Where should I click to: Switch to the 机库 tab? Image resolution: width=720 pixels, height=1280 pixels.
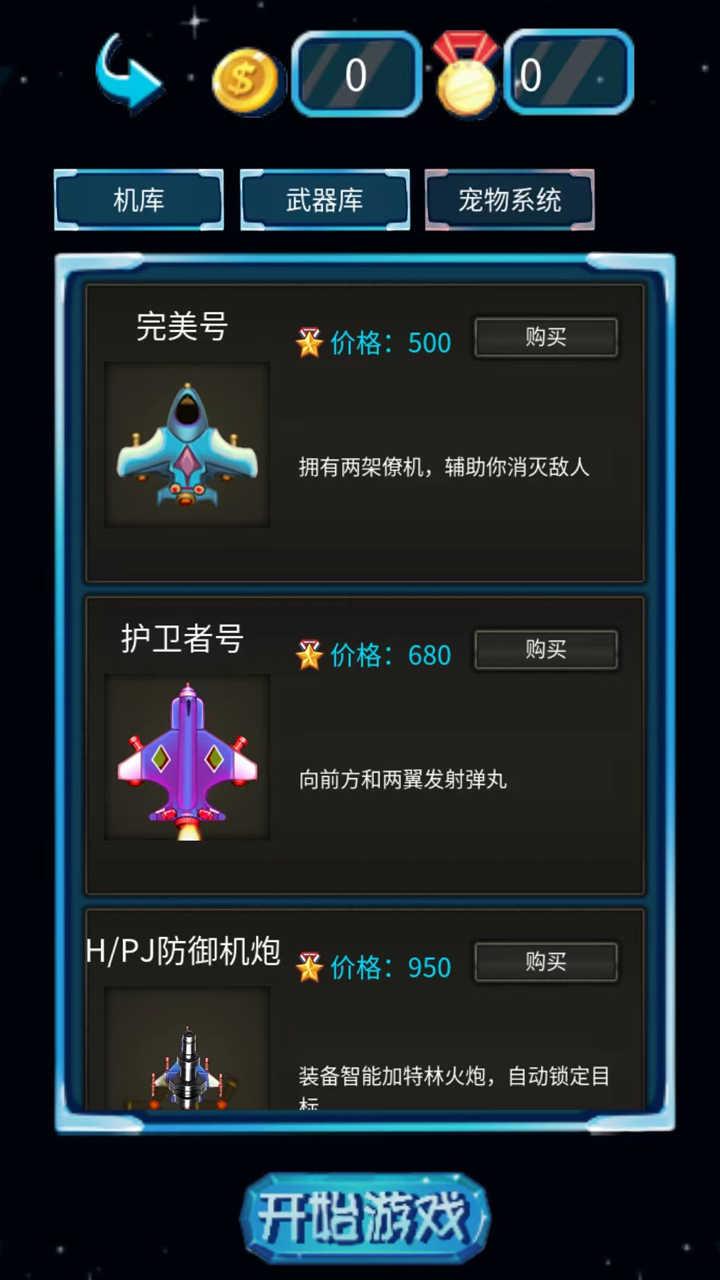pyautogui.click(x=138, y=200)
